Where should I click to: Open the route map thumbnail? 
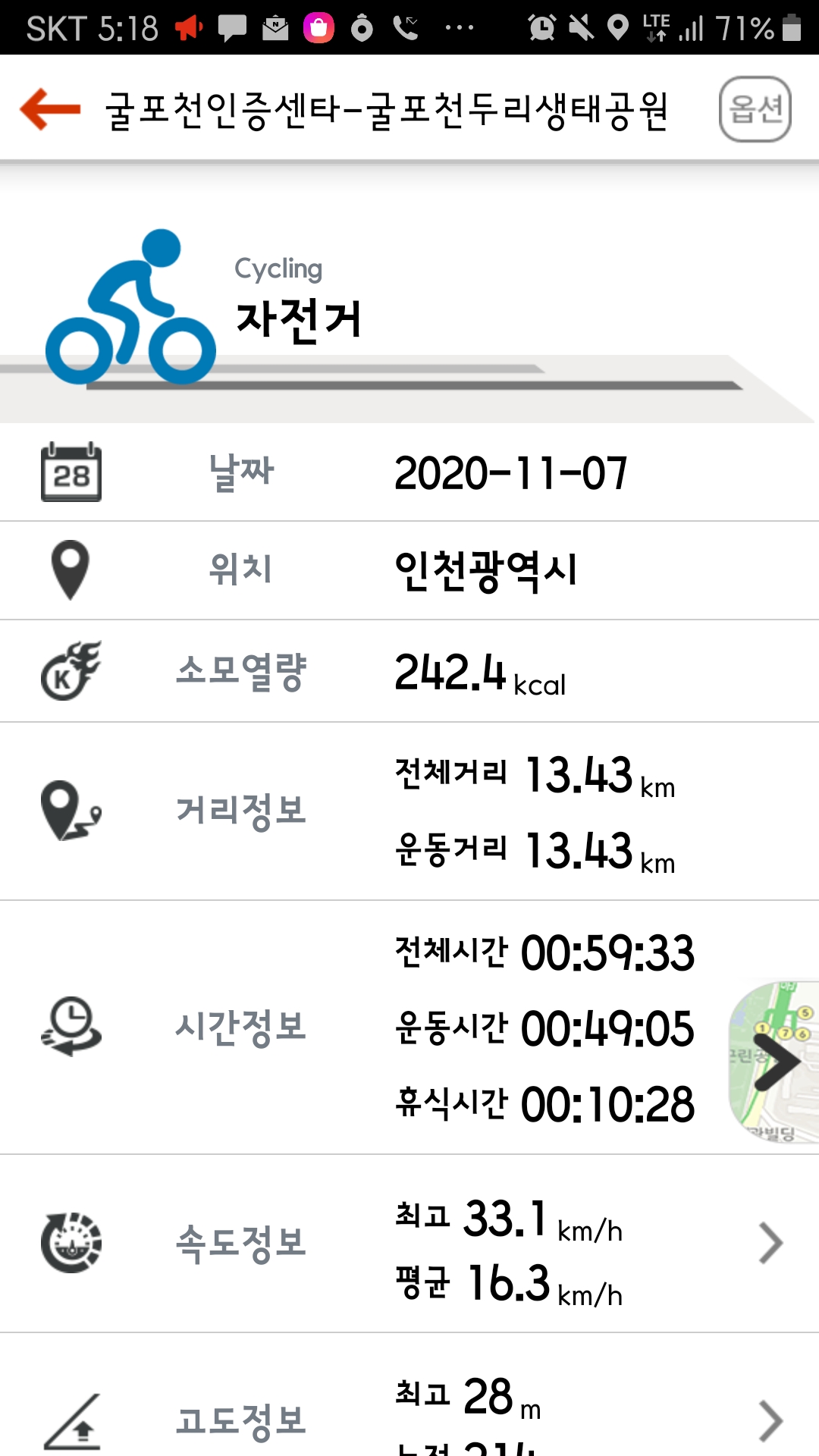[x=773, y=1062]
